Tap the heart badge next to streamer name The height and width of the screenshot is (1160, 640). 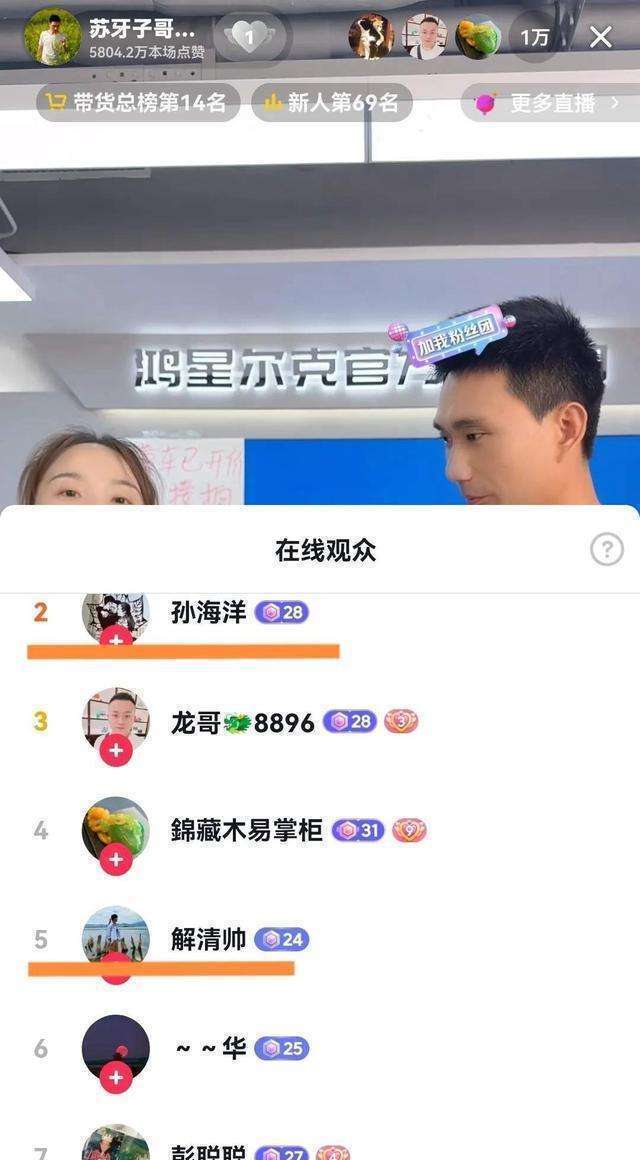250,38
